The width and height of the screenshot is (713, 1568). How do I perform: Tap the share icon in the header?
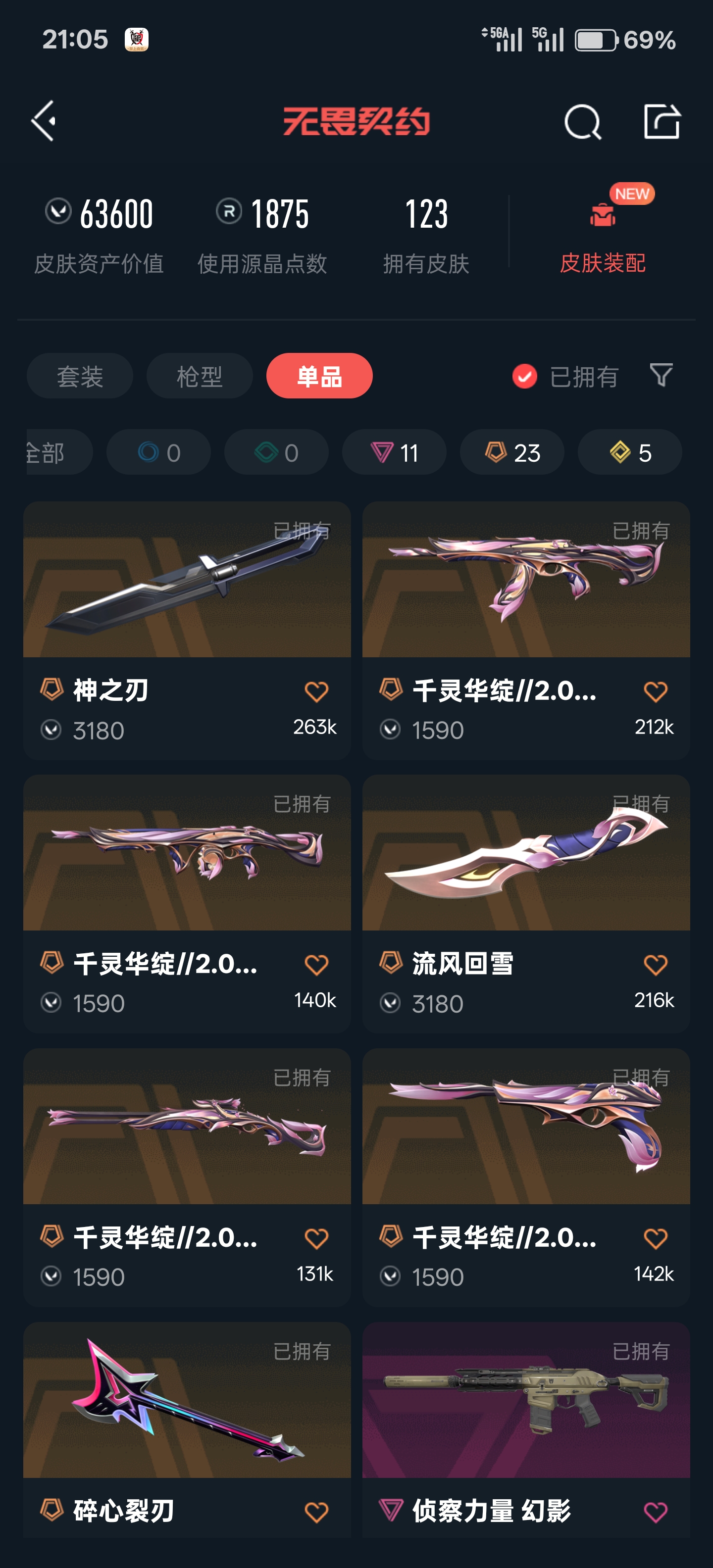coord(662,121)
